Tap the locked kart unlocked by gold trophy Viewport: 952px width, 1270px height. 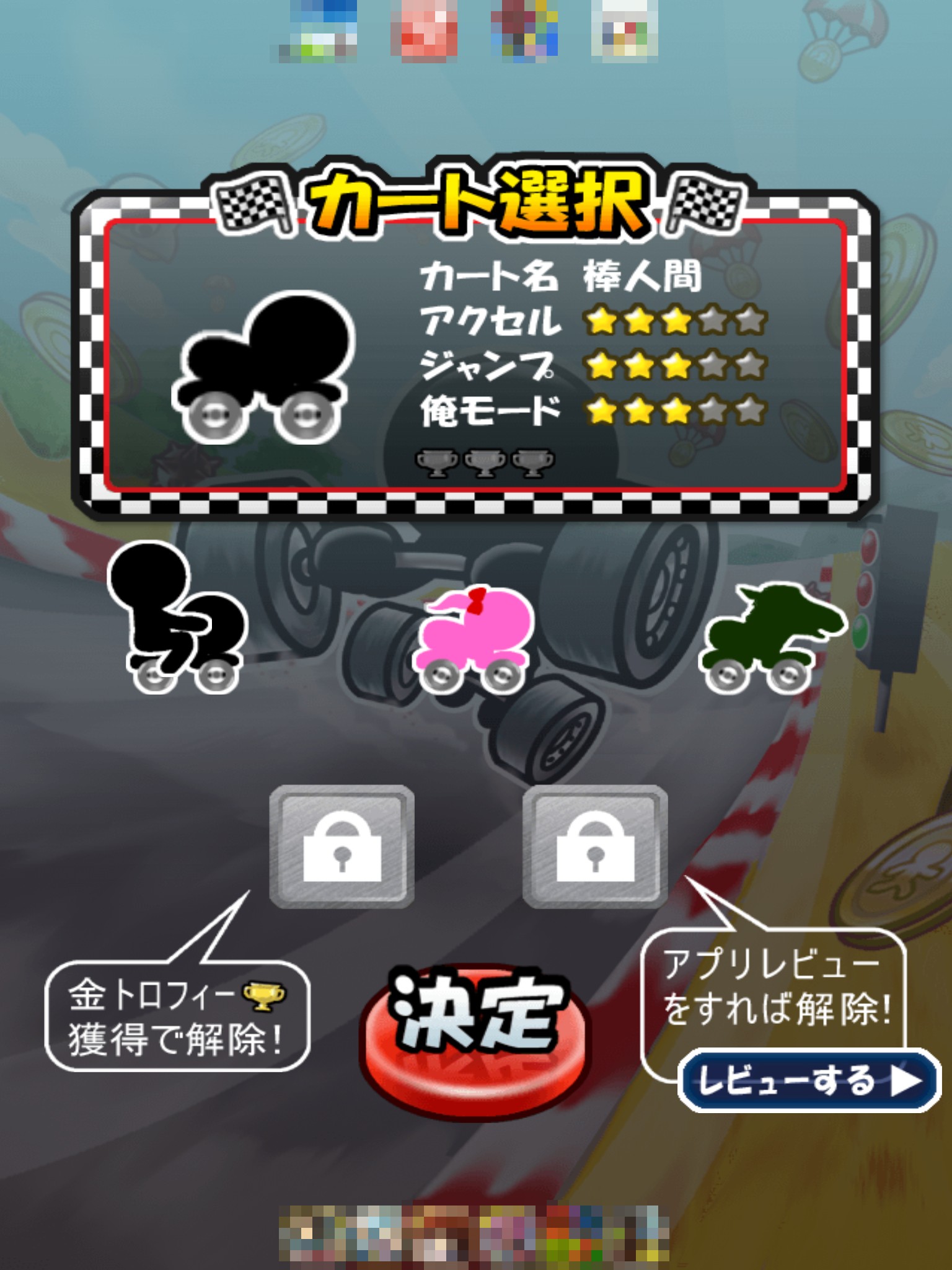pyautogui.click(x=342, y=846)
